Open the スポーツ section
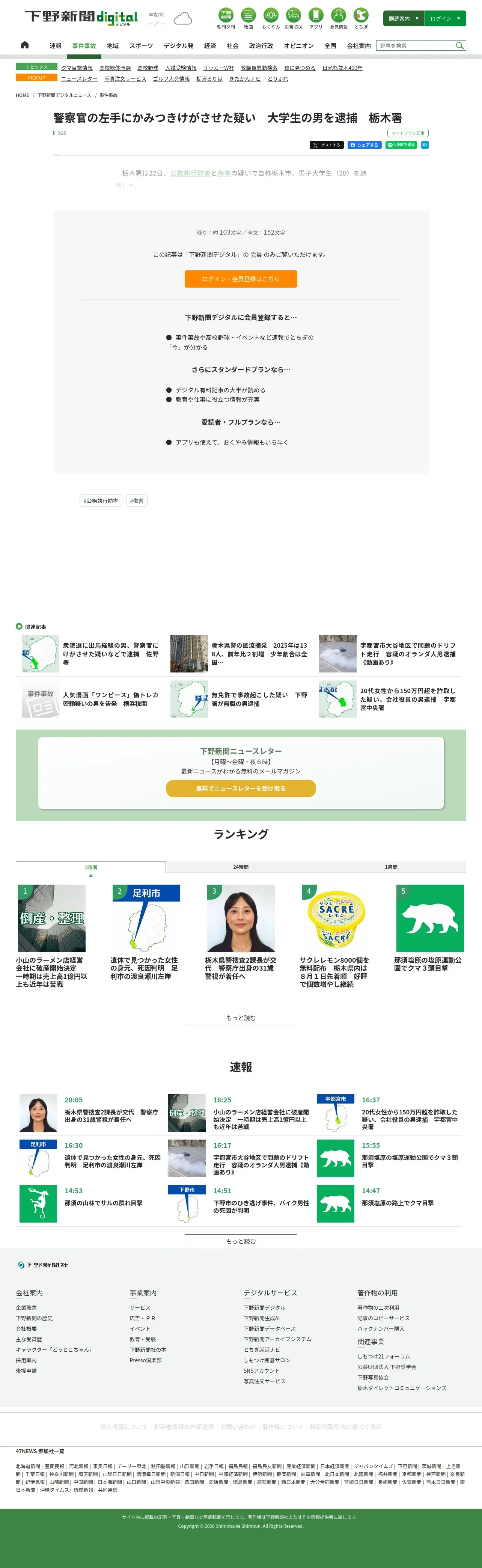This screenshot has width=482, height=1568. [x=141, y=46]
